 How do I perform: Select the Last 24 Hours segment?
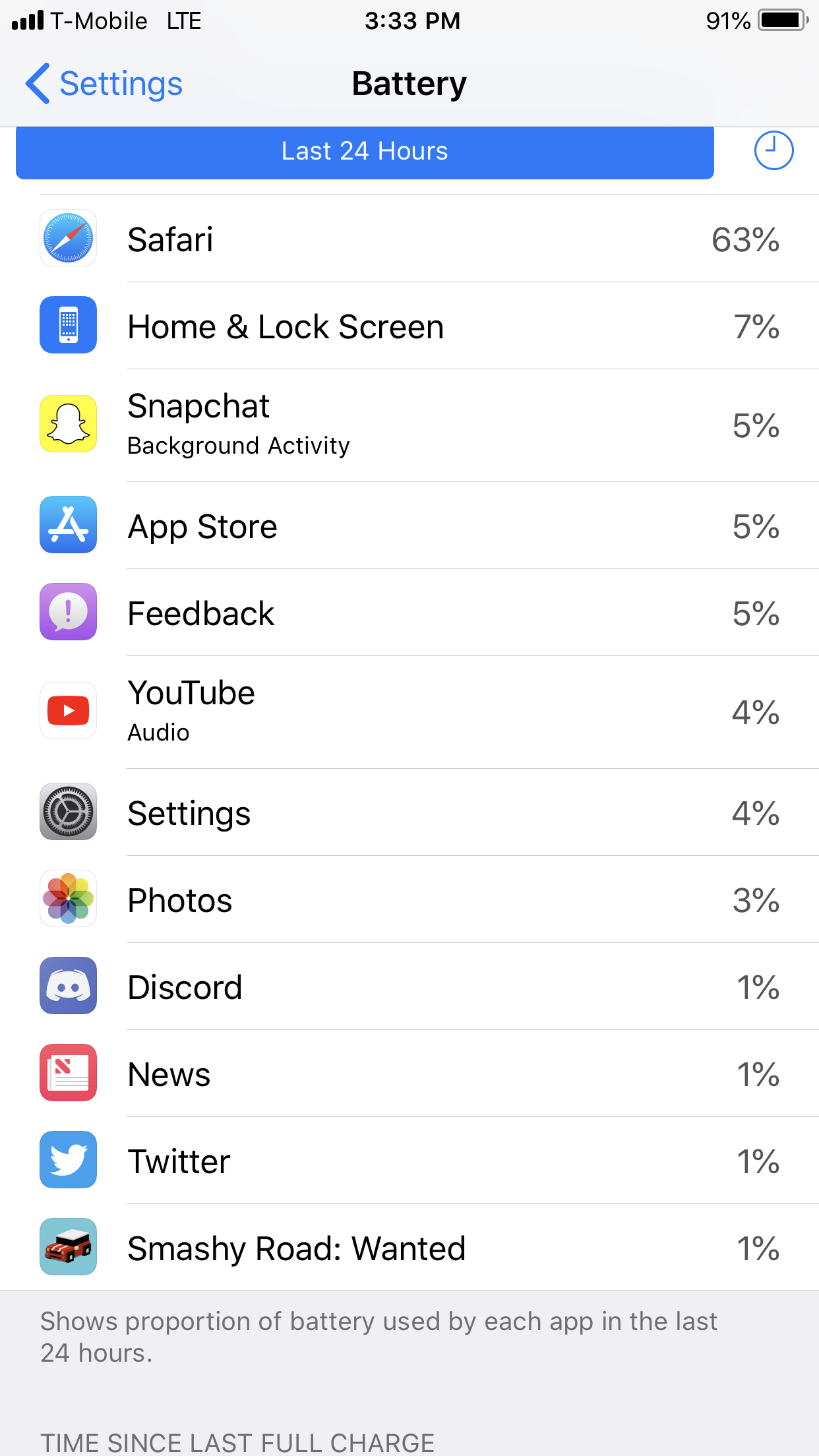(365, 152)
